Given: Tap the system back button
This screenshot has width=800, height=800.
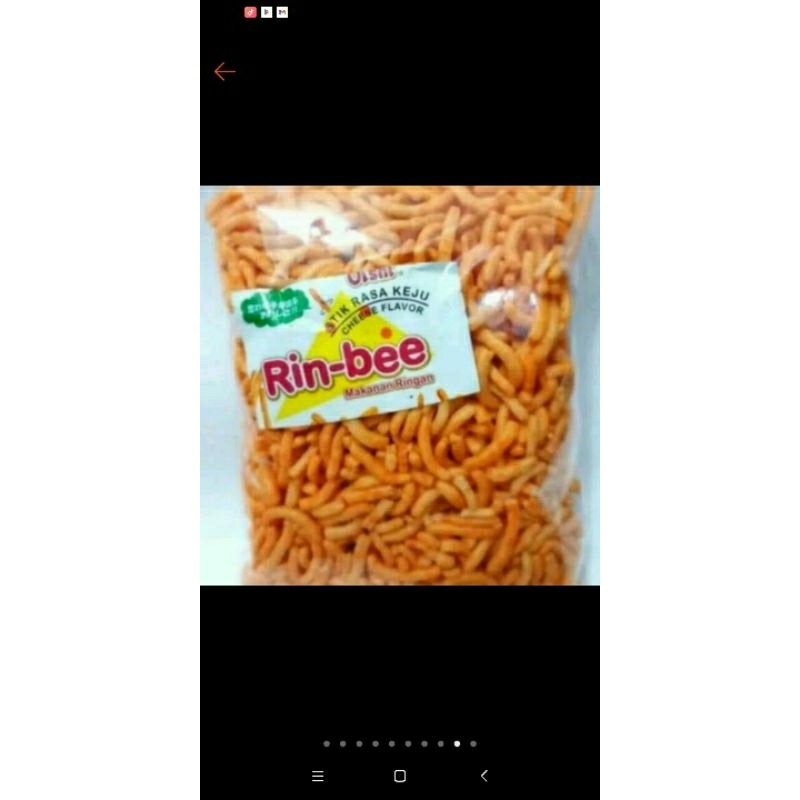Looking at the screenshot, I should 484,776.
